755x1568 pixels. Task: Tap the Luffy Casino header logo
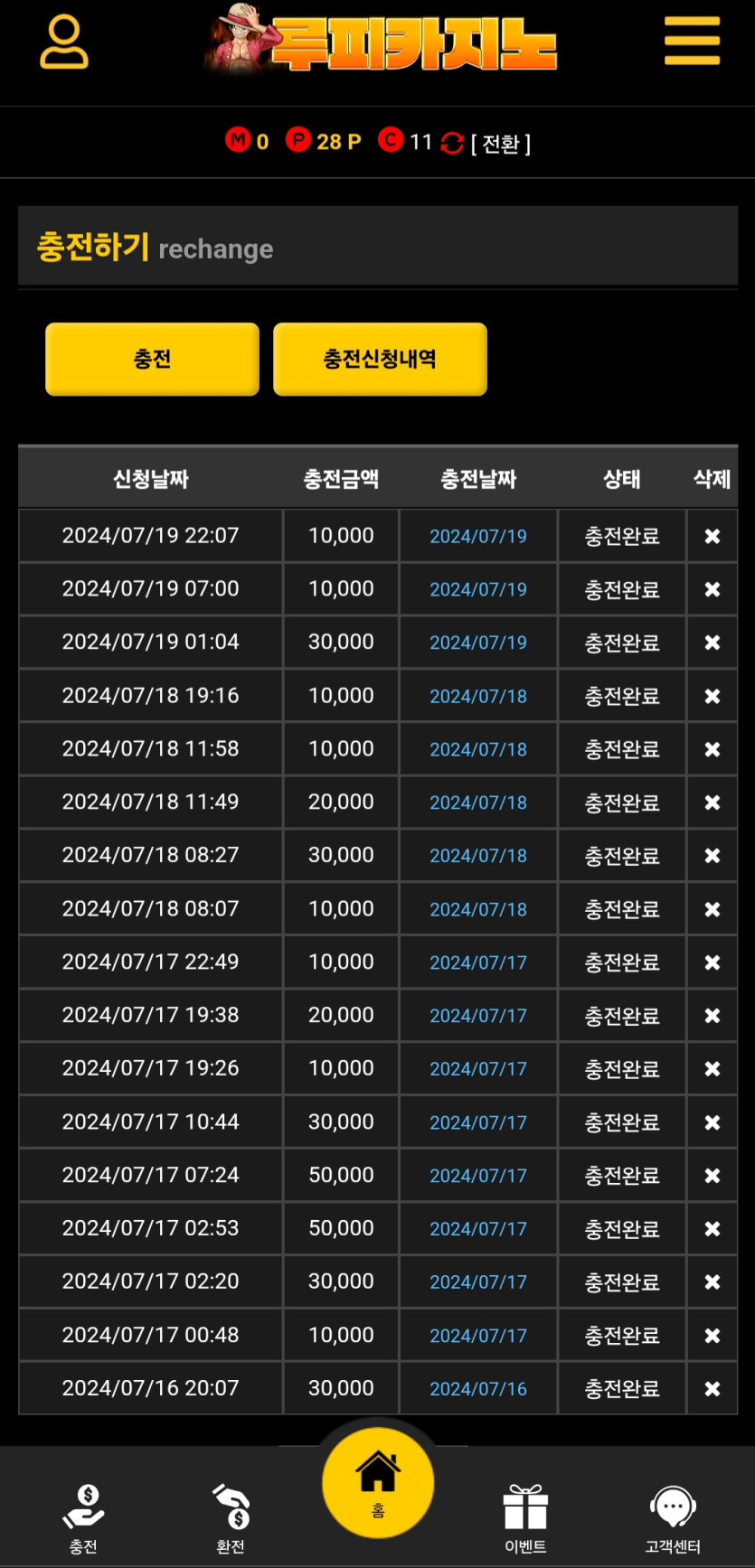(x=380, y=42)
